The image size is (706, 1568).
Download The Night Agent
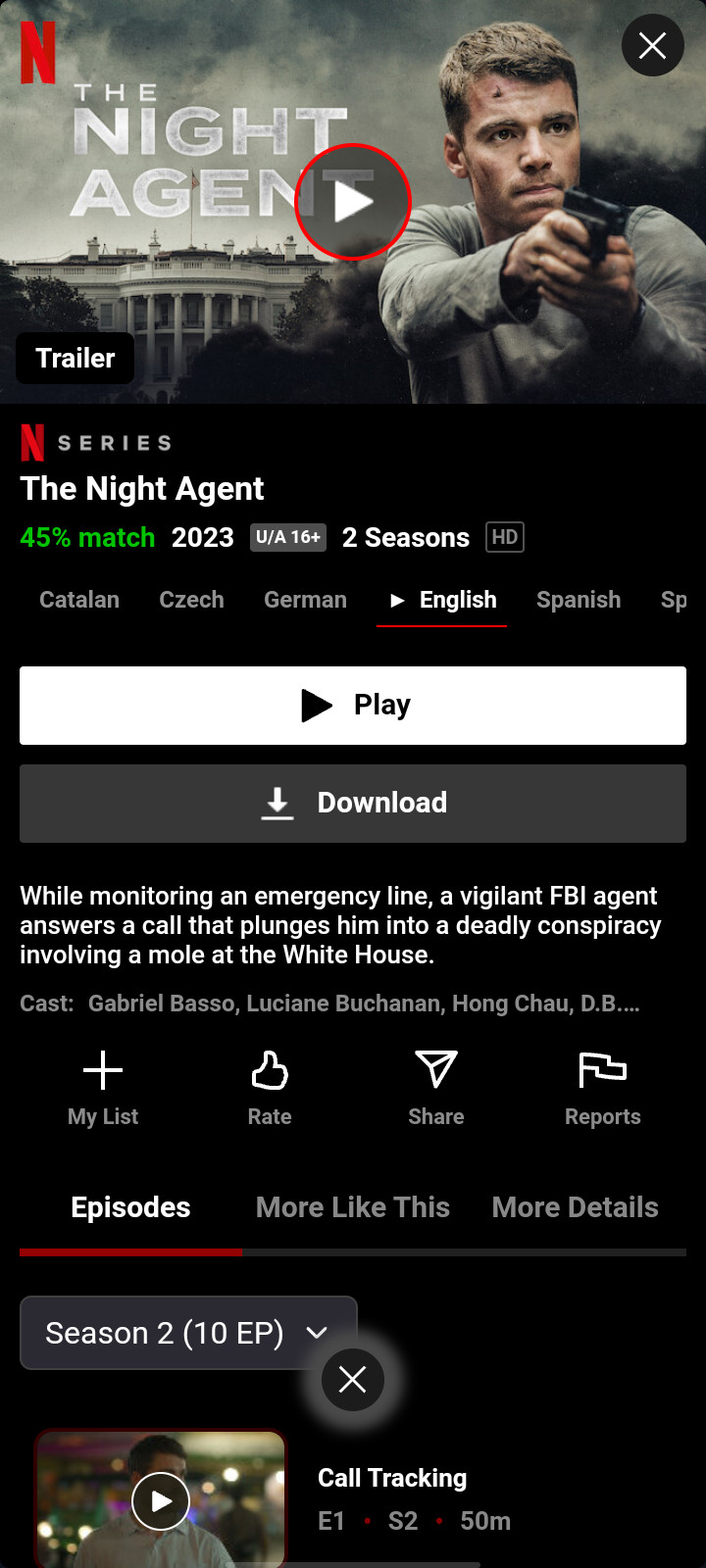click(353, 804)
